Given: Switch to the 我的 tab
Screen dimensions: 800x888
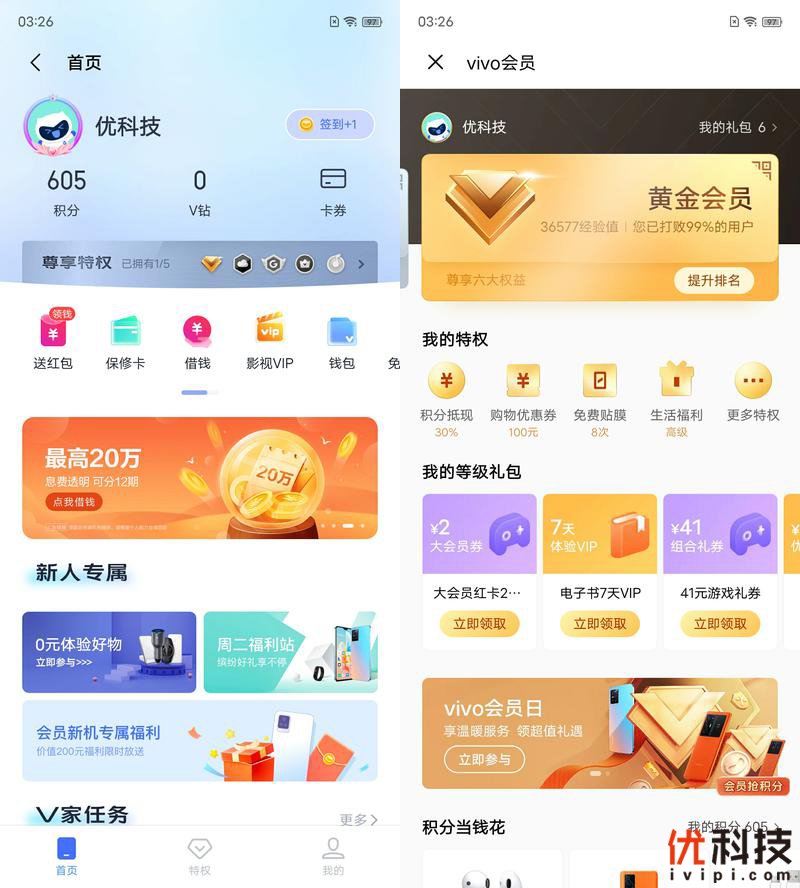Looking at the screenshot, I should click(333, 856).
